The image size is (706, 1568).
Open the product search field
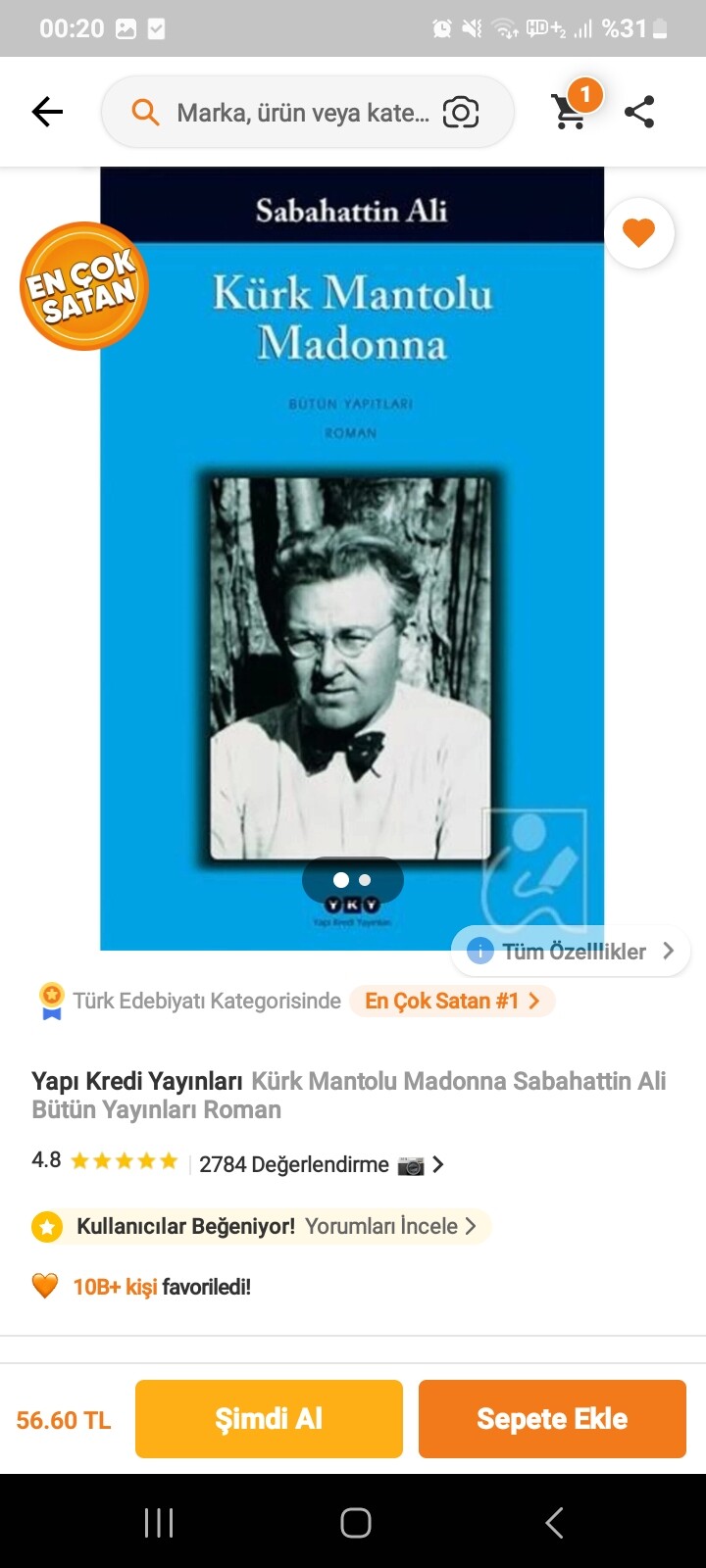(x=294, y=113)
